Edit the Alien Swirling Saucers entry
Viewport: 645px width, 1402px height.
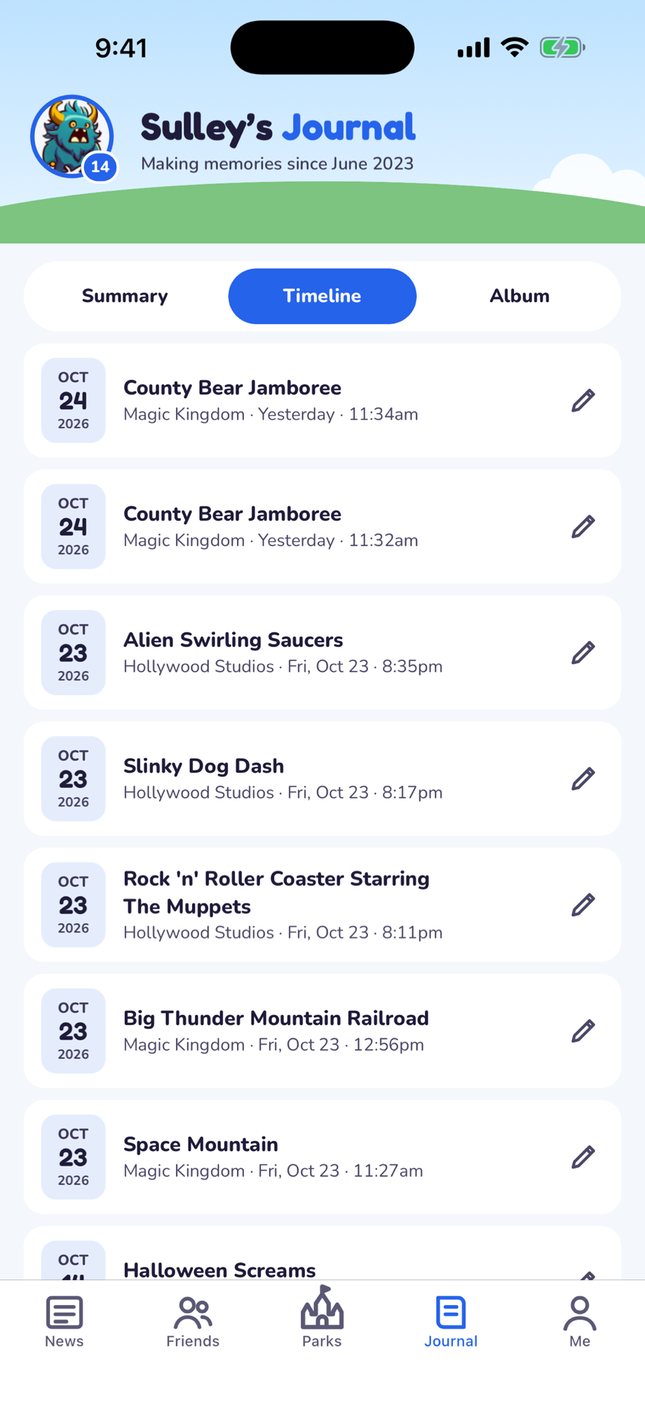click(x=583, y=653)
